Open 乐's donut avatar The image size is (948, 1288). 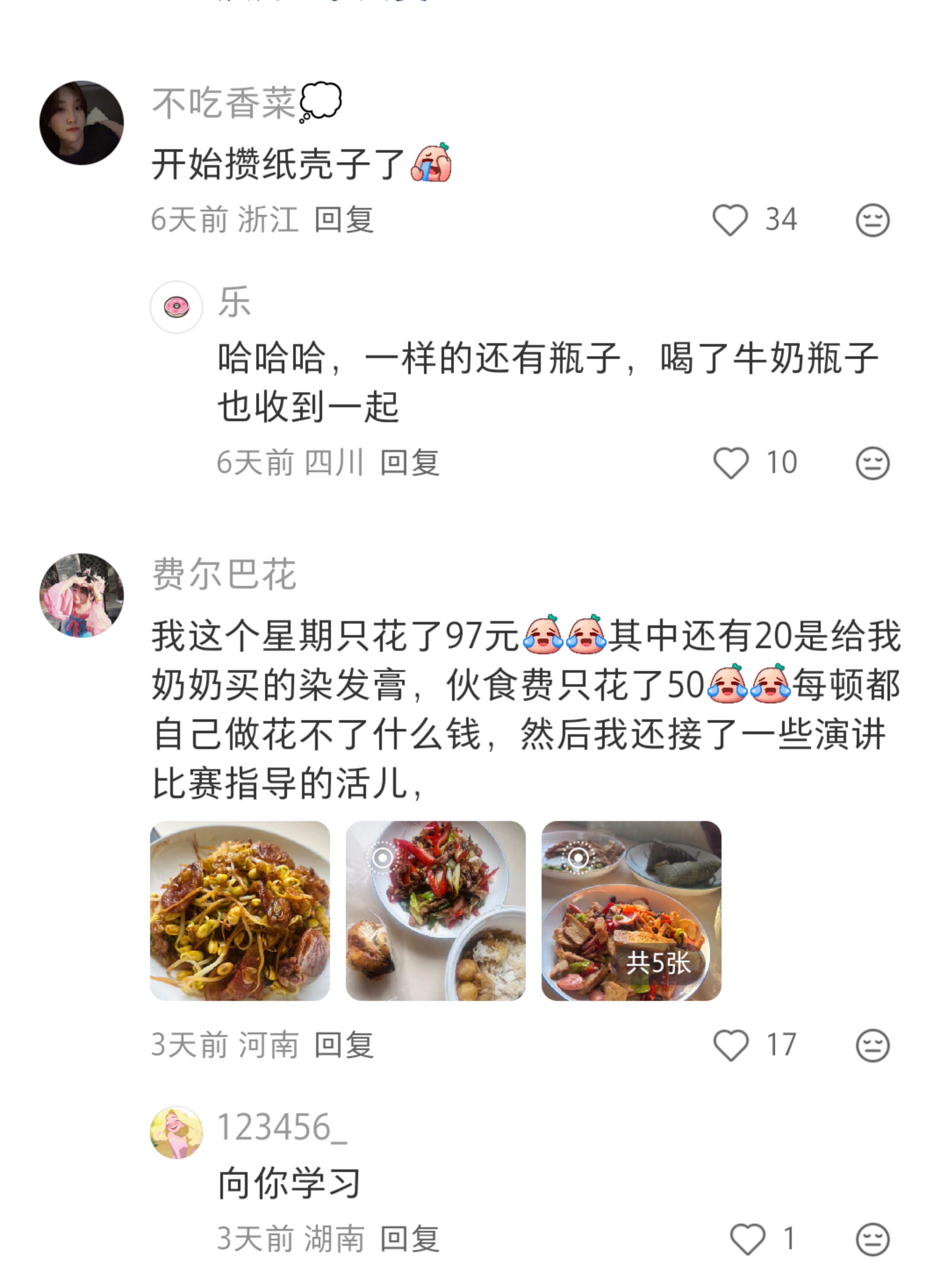click(x=176, y=307)
